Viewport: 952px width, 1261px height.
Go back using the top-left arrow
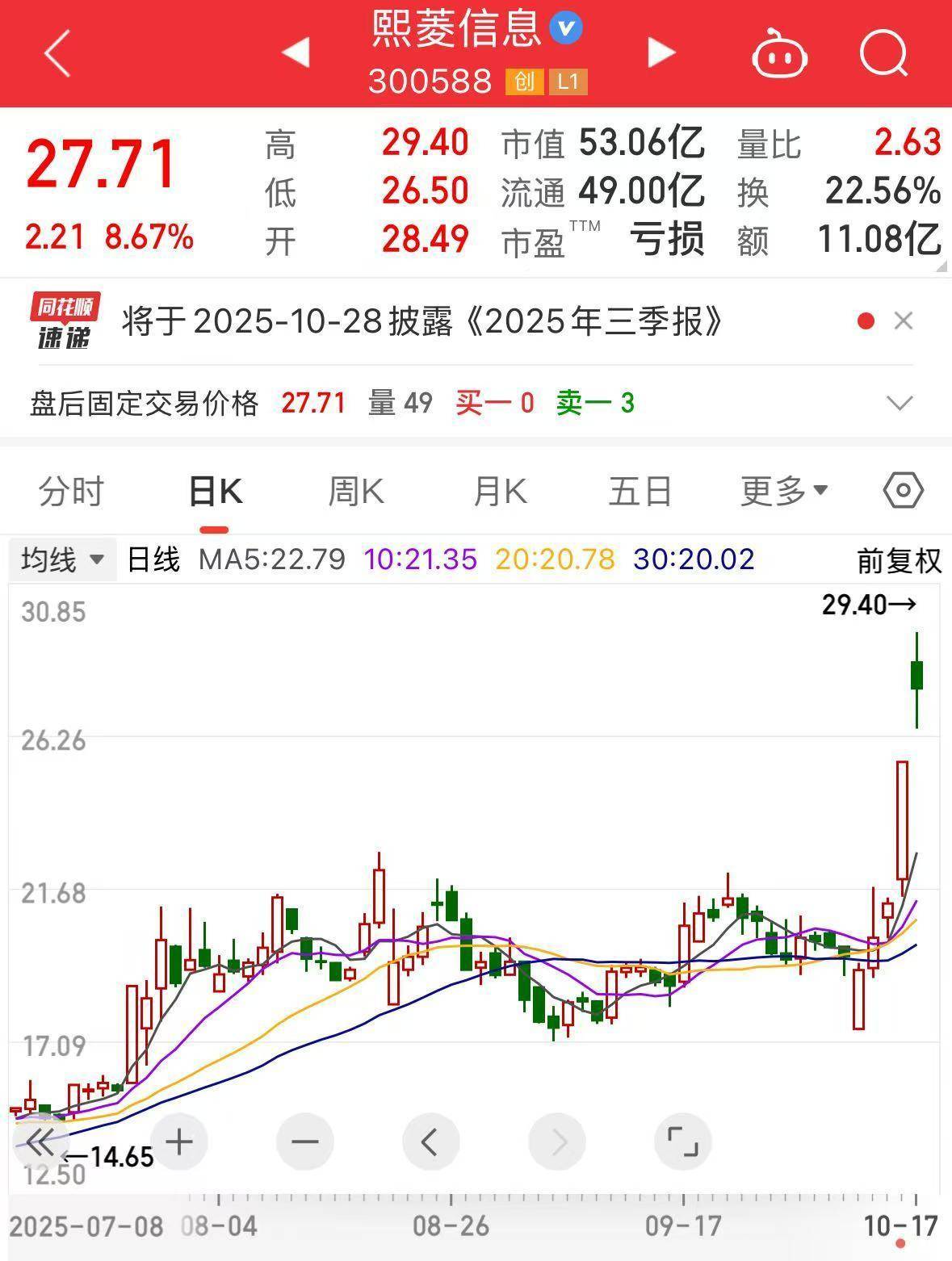(x=58, y=54)
